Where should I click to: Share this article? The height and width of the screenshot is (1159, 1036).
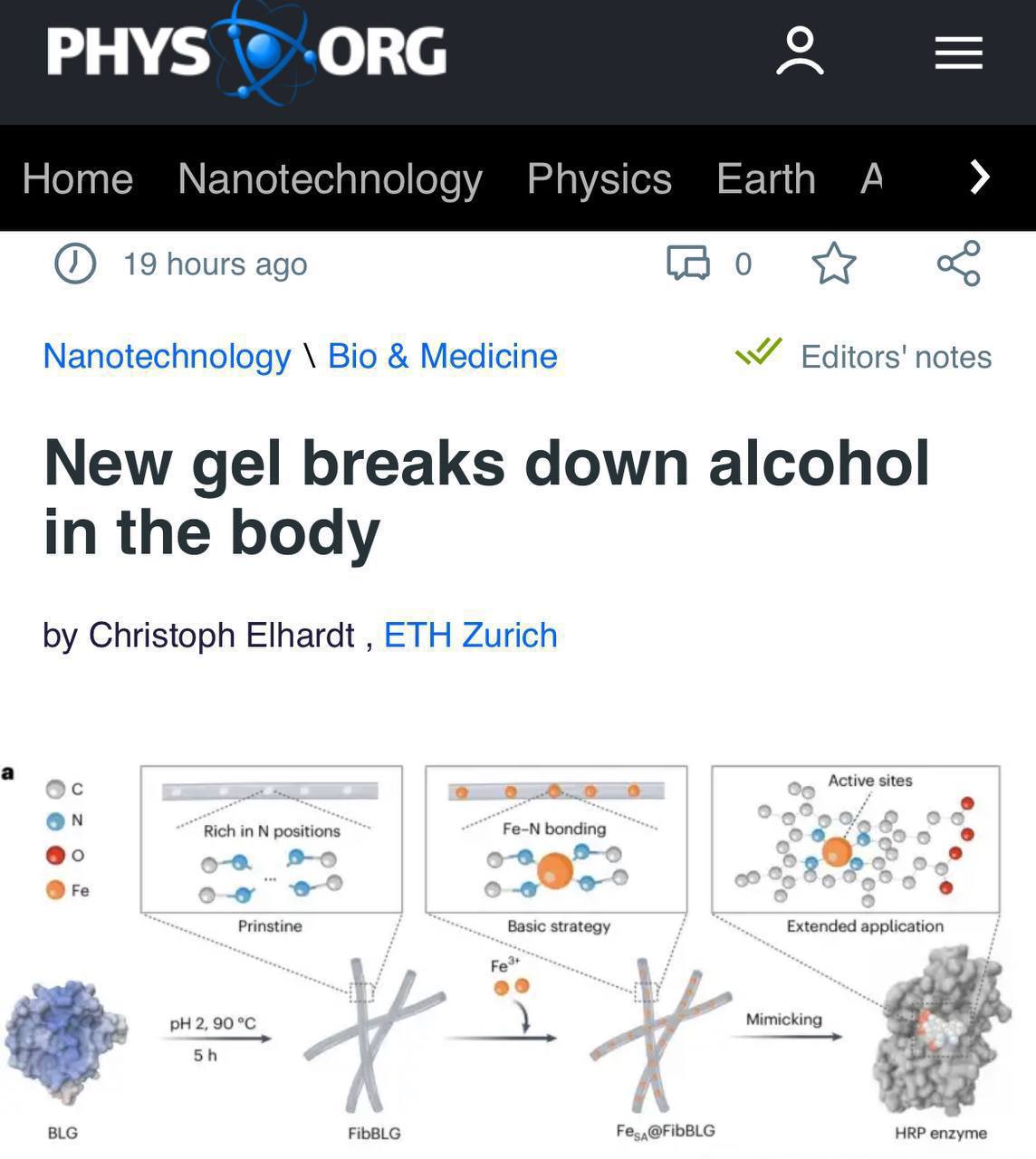click(x=958, y=263)
